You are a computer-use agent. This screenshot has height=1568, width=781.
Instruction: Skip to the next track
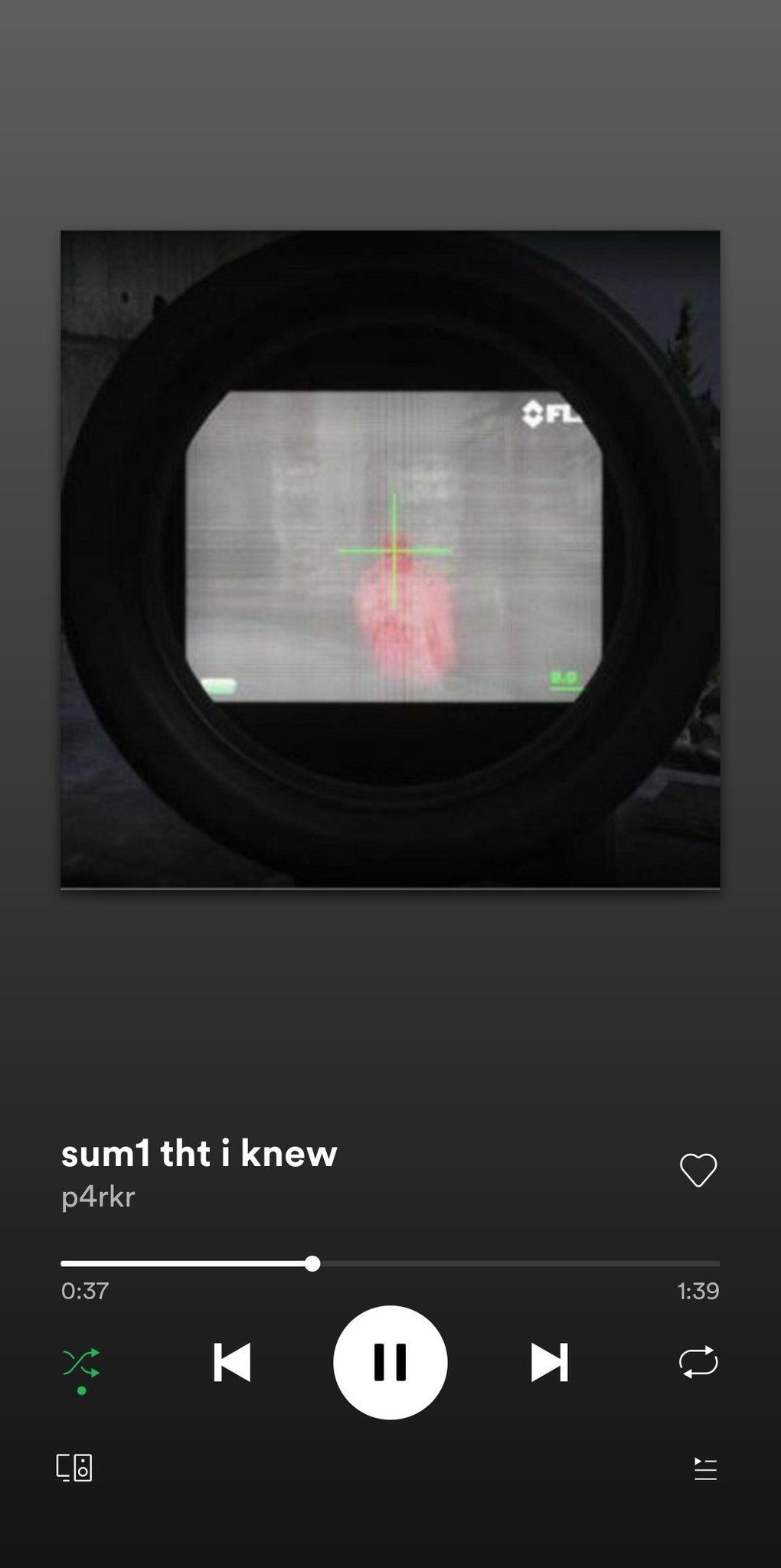tap(549, 1362)
